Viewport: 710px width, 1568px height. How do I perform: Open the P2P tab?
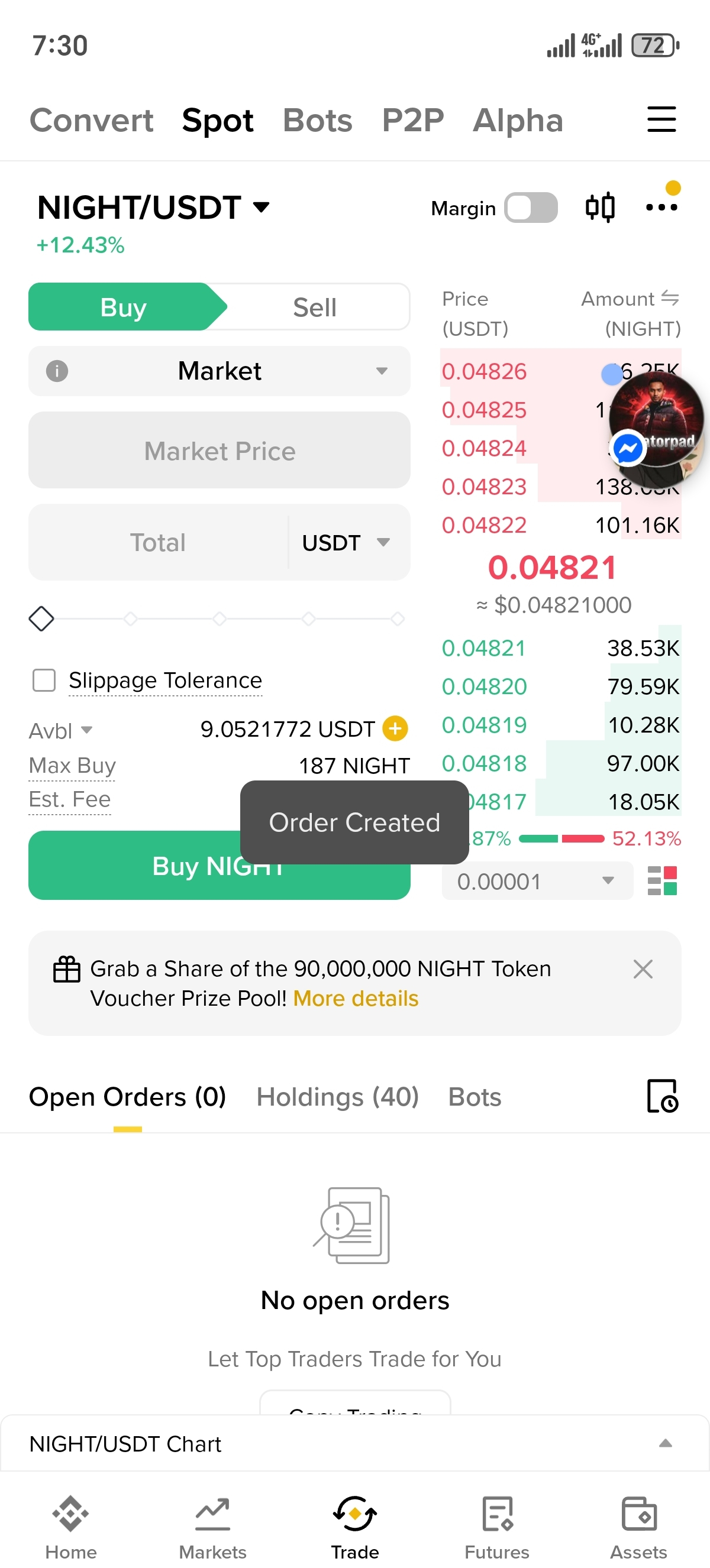point(412,120)
